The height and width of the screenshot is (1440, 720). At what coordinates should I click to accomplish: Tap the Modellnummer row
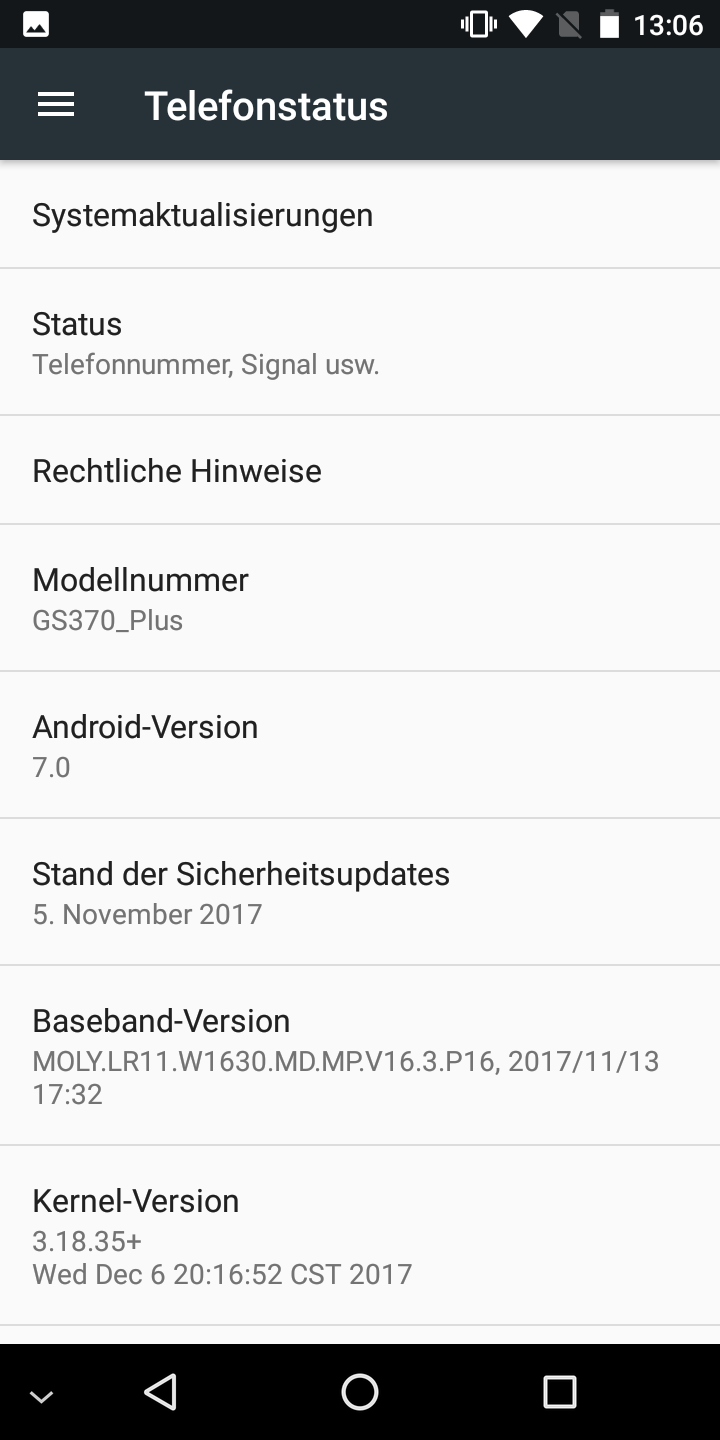coord(360,598)
